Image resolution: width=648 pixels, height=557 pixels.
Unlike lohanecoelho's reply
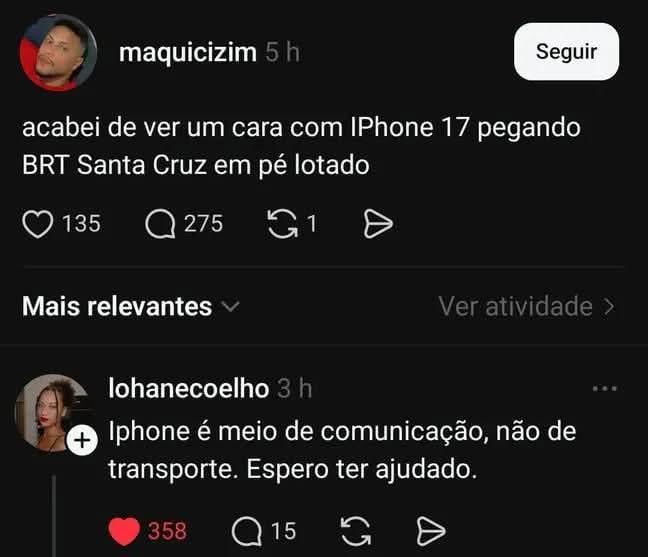click(x=125, y=531)
